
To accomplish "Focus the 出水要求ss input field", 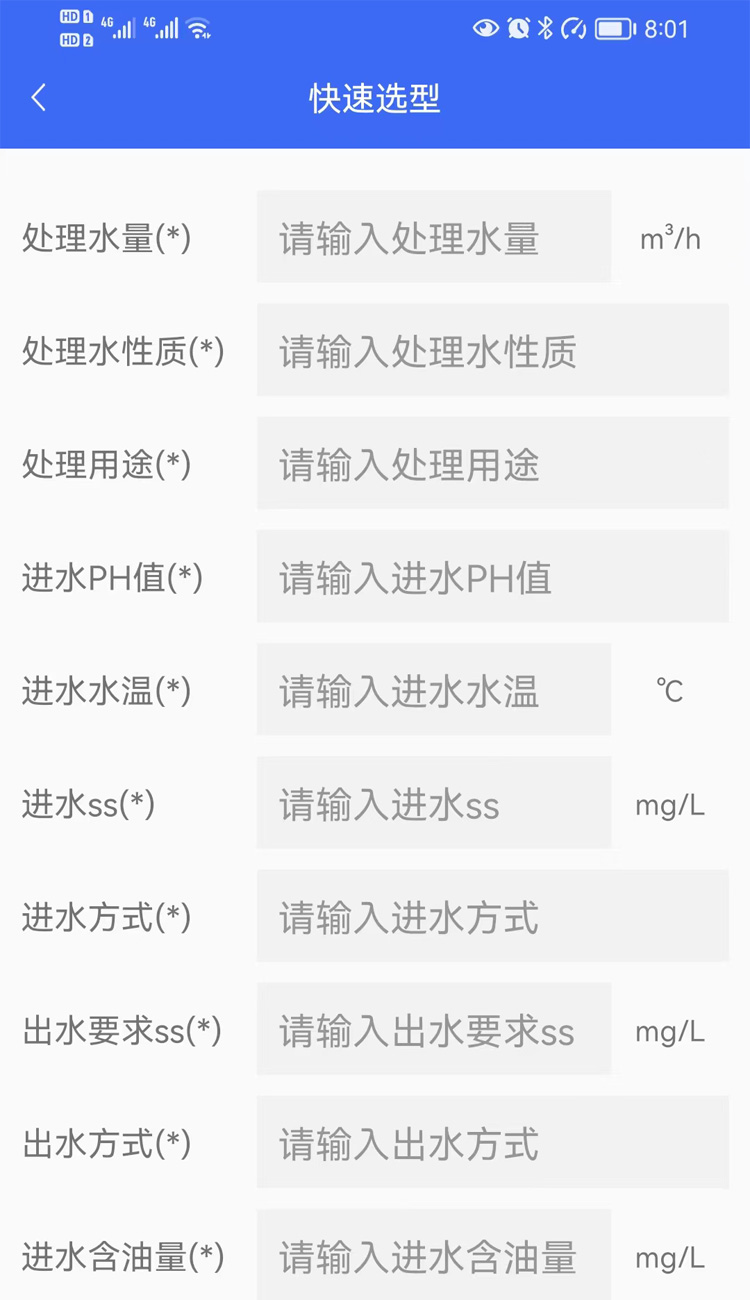I will click(434, 1028).
